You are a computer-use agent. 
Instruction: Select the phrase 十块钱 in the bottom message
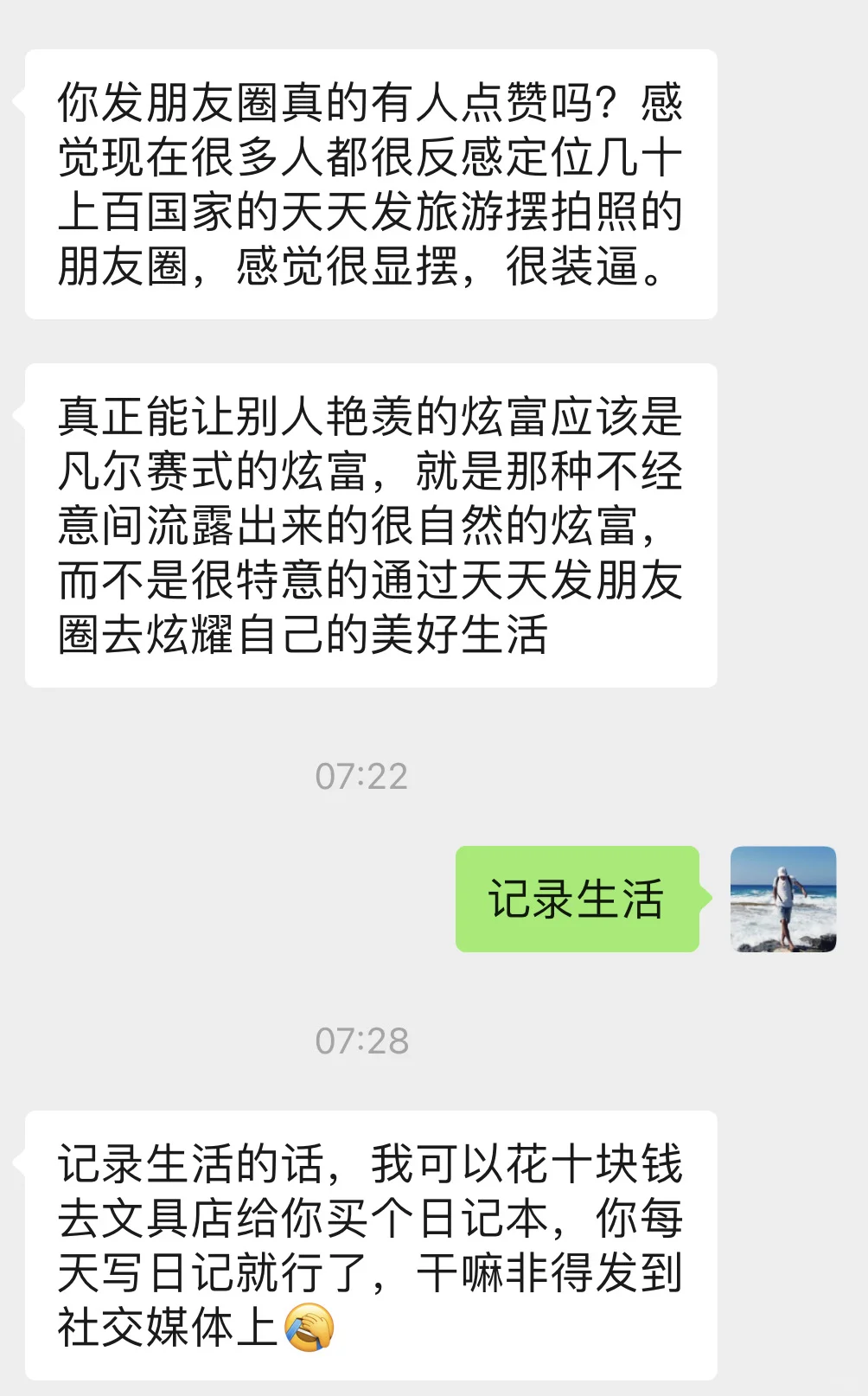click(622, 1161)
